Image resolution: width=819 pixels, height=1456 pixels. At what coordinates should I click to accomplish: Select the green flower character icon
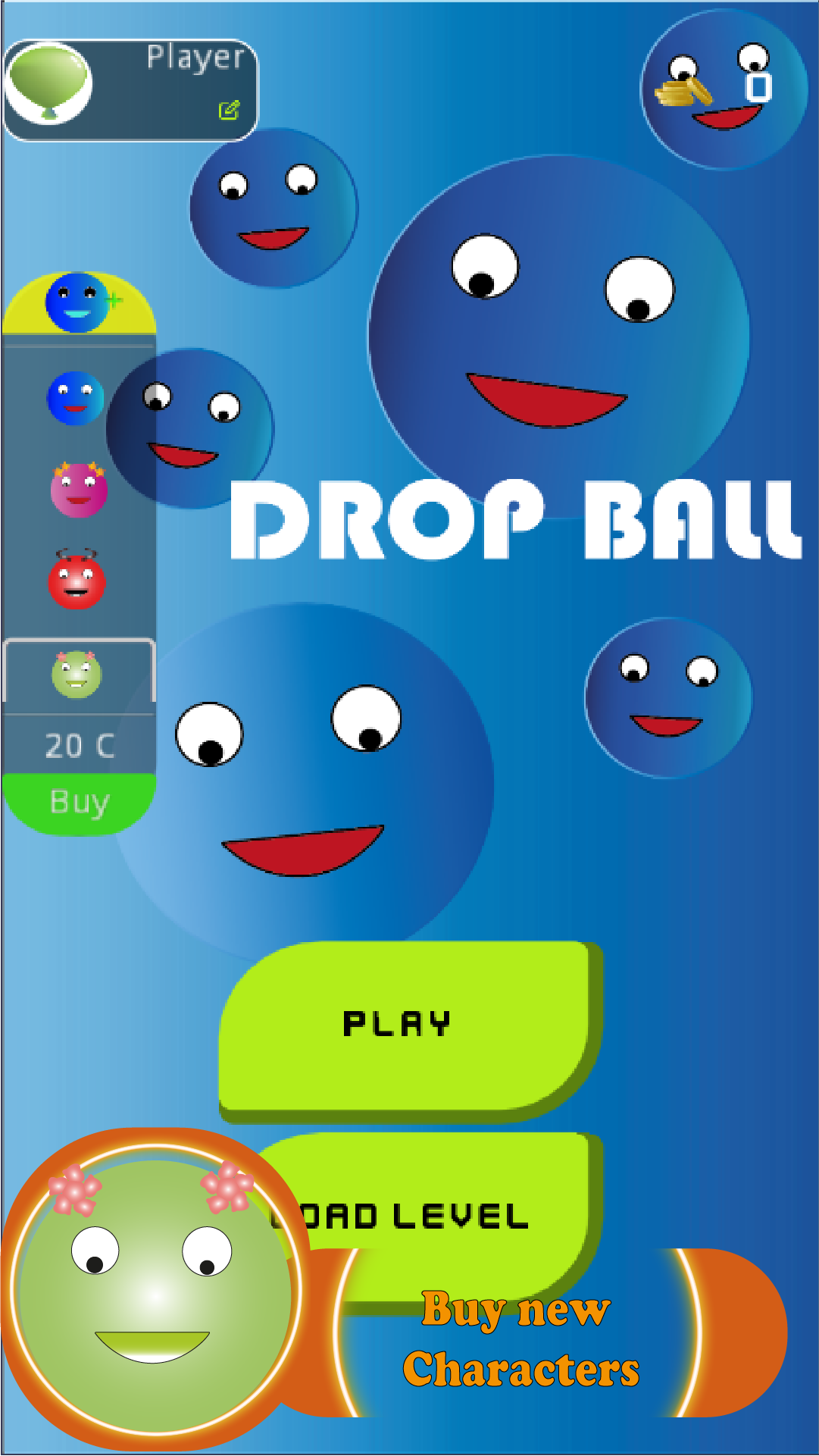[78, 675]
